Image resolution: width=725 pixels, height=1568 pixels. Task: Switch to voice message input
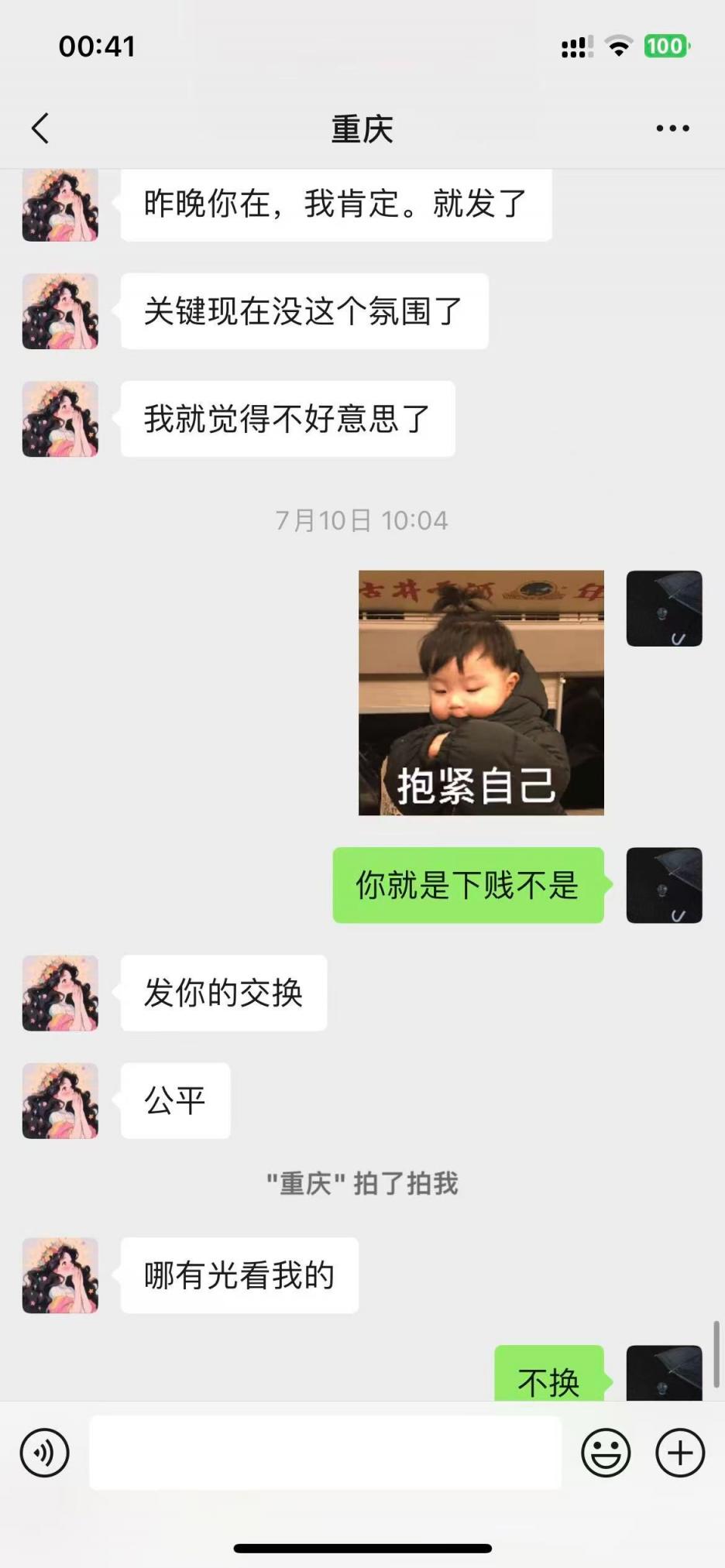point(45,1453)
